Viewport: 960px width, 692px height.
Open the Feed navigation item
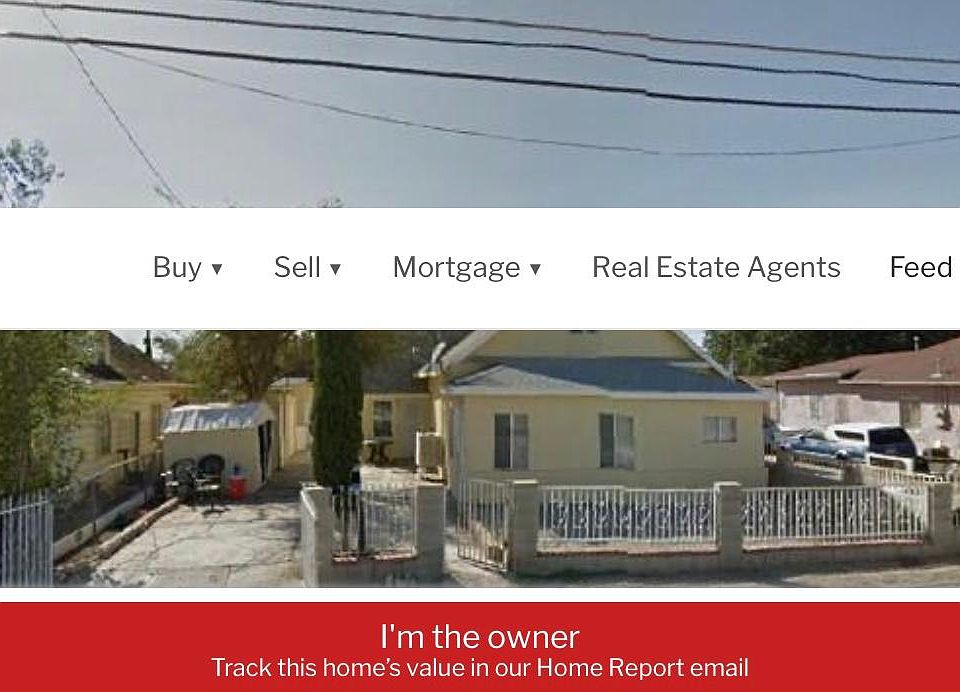tap(921, 268)
